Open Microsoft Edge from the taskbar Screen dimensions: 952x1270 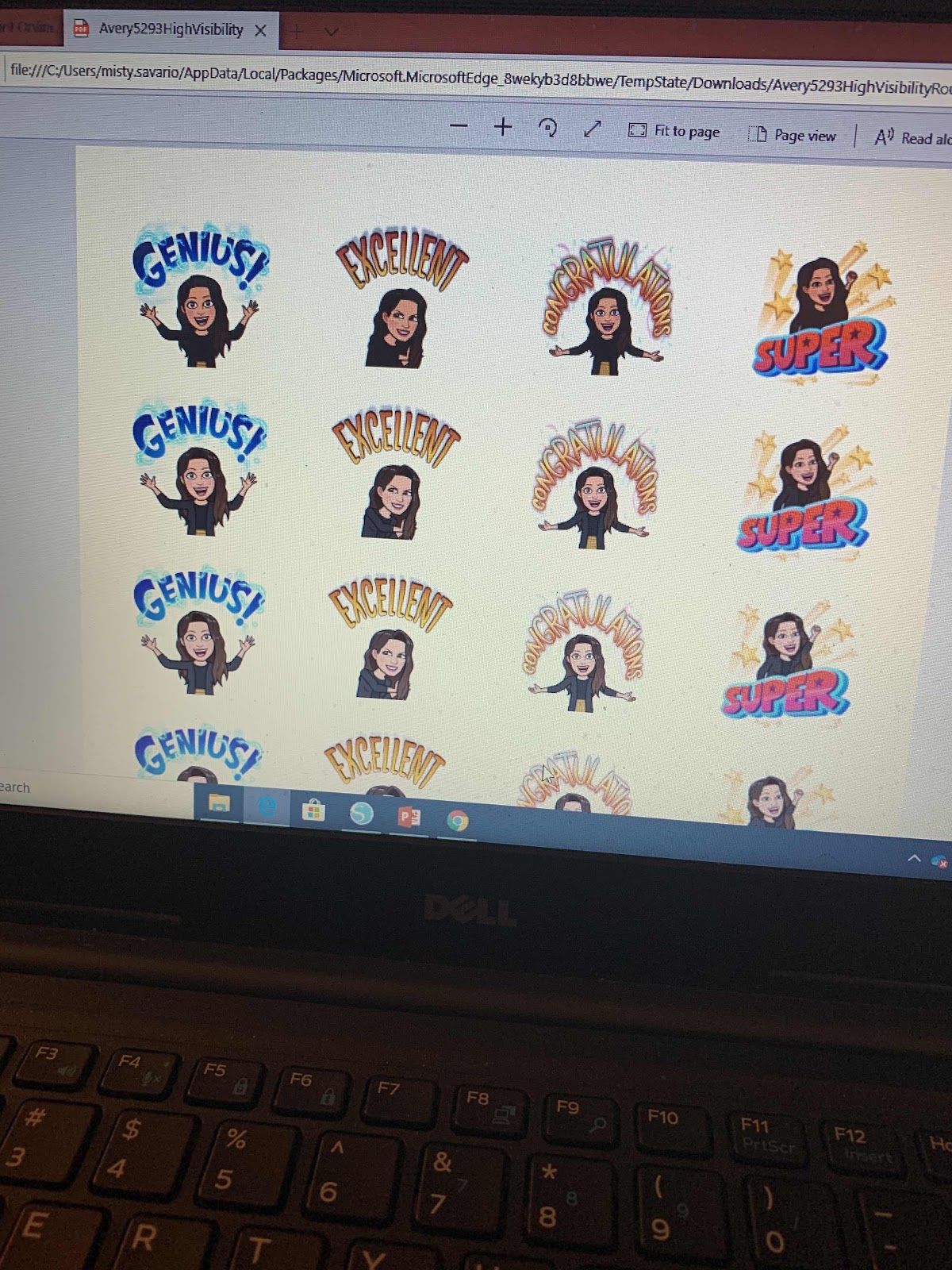[x=268, y=807]
